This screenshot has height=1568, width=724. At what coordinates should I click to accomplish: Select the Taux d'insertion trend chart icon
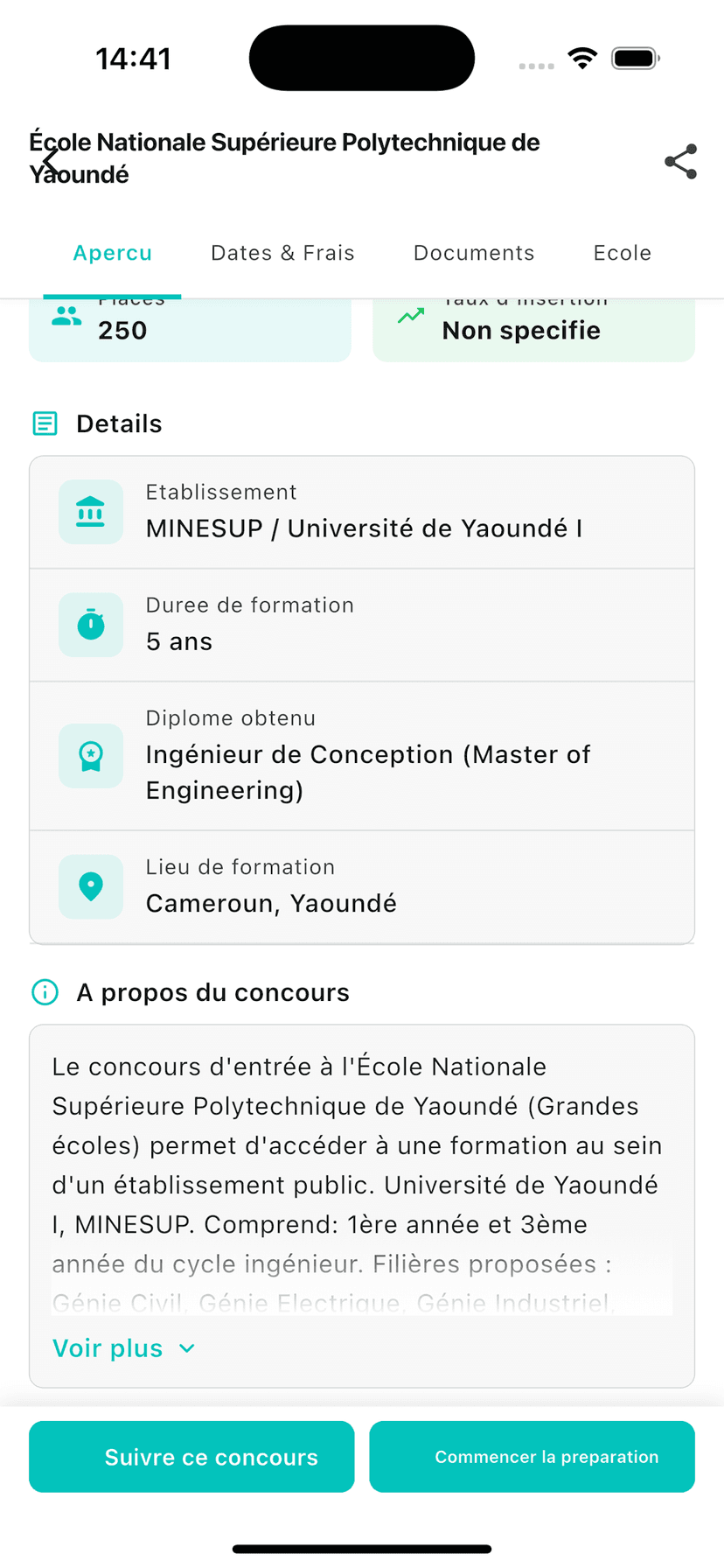(409, 317)
